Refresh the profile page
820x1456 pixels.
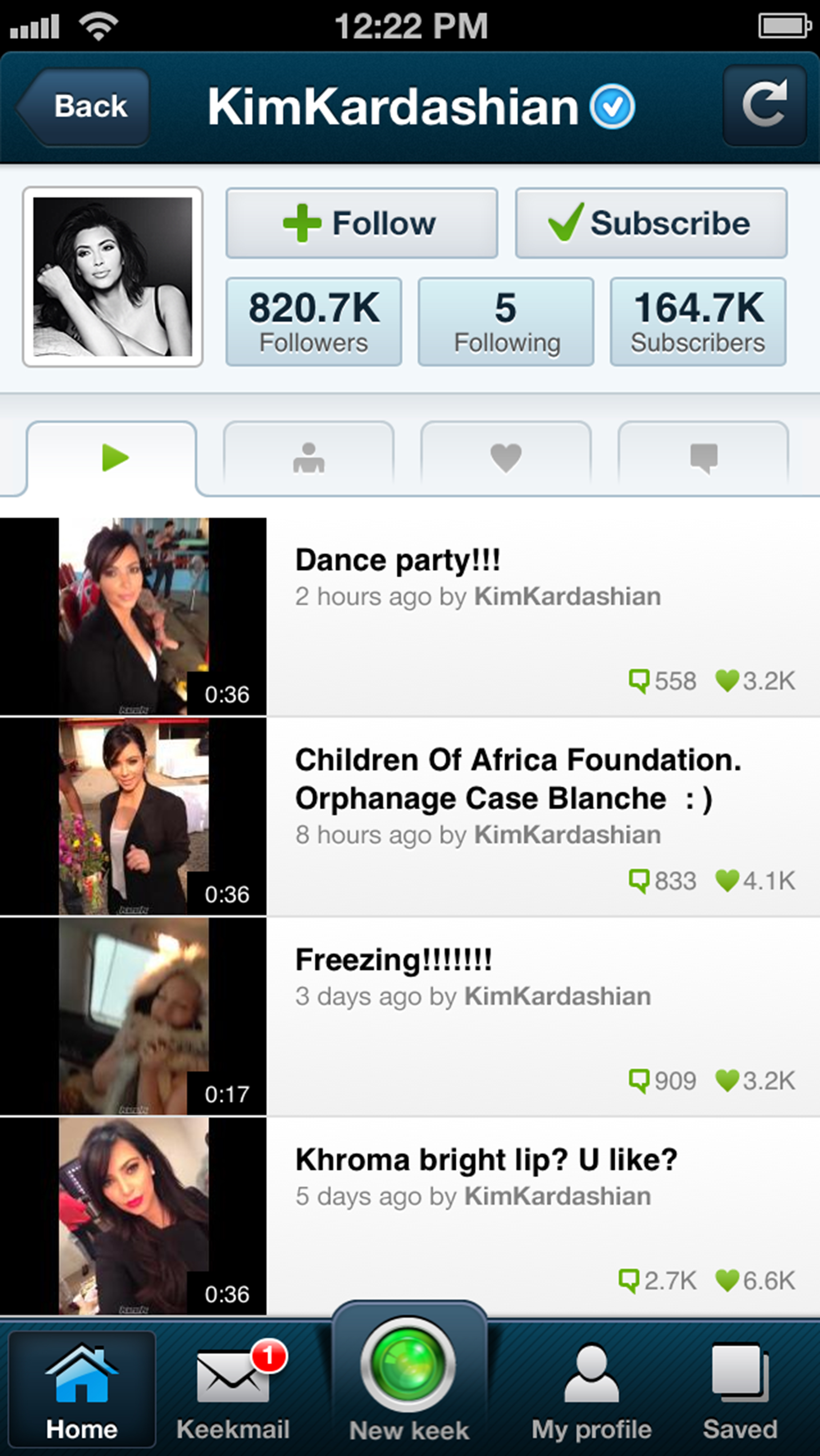(x=764, y=106)
